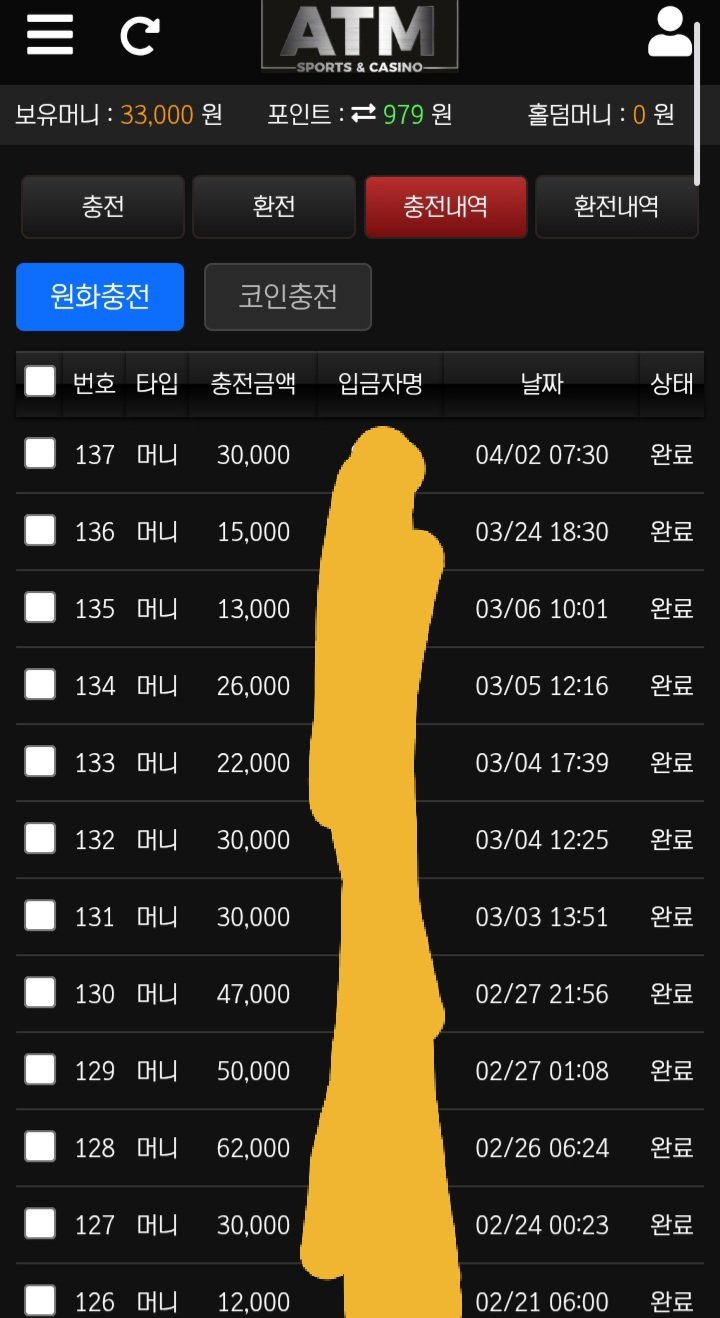
Task: Mark the checkbox on row 135
Action: pos(40,608)
